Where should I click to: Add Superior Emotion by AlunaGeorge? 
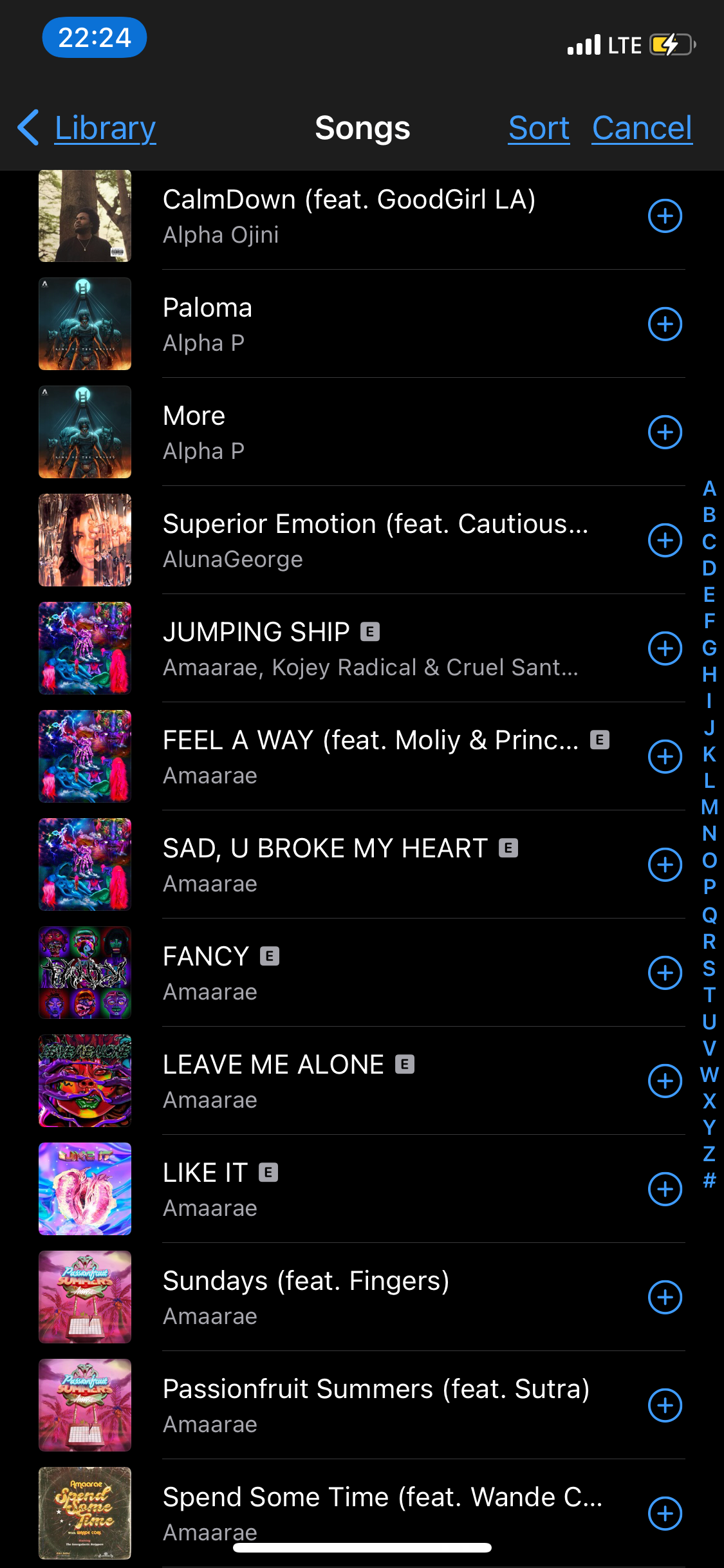pyautogui.click(x=665, y=541)
